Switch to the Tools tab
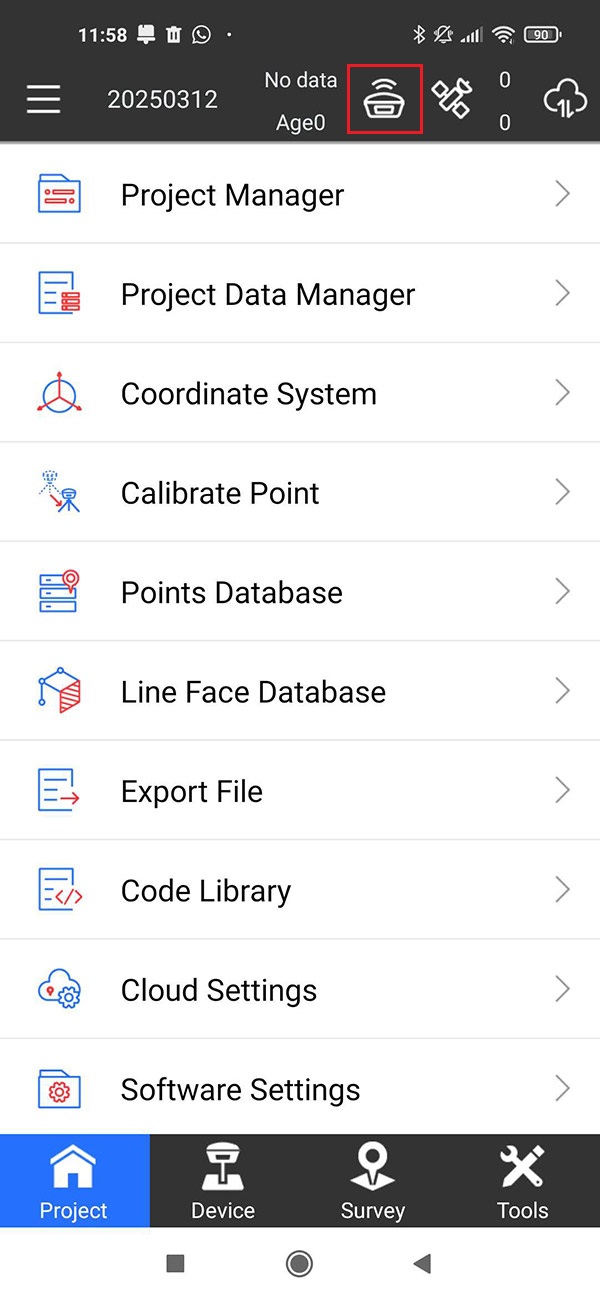Viewport: 600px width, 1300px height. click(x=522, y=1182)
